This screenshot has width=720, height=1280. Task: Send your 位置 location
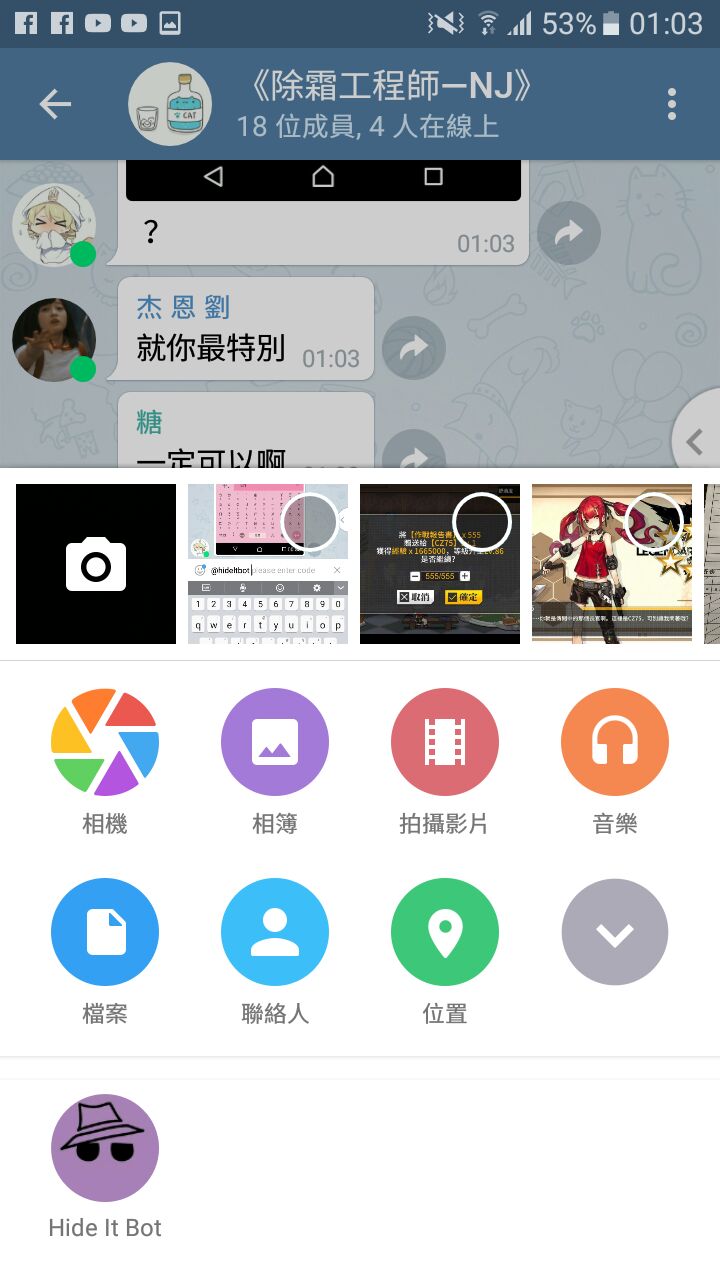(x=445, y=932)
